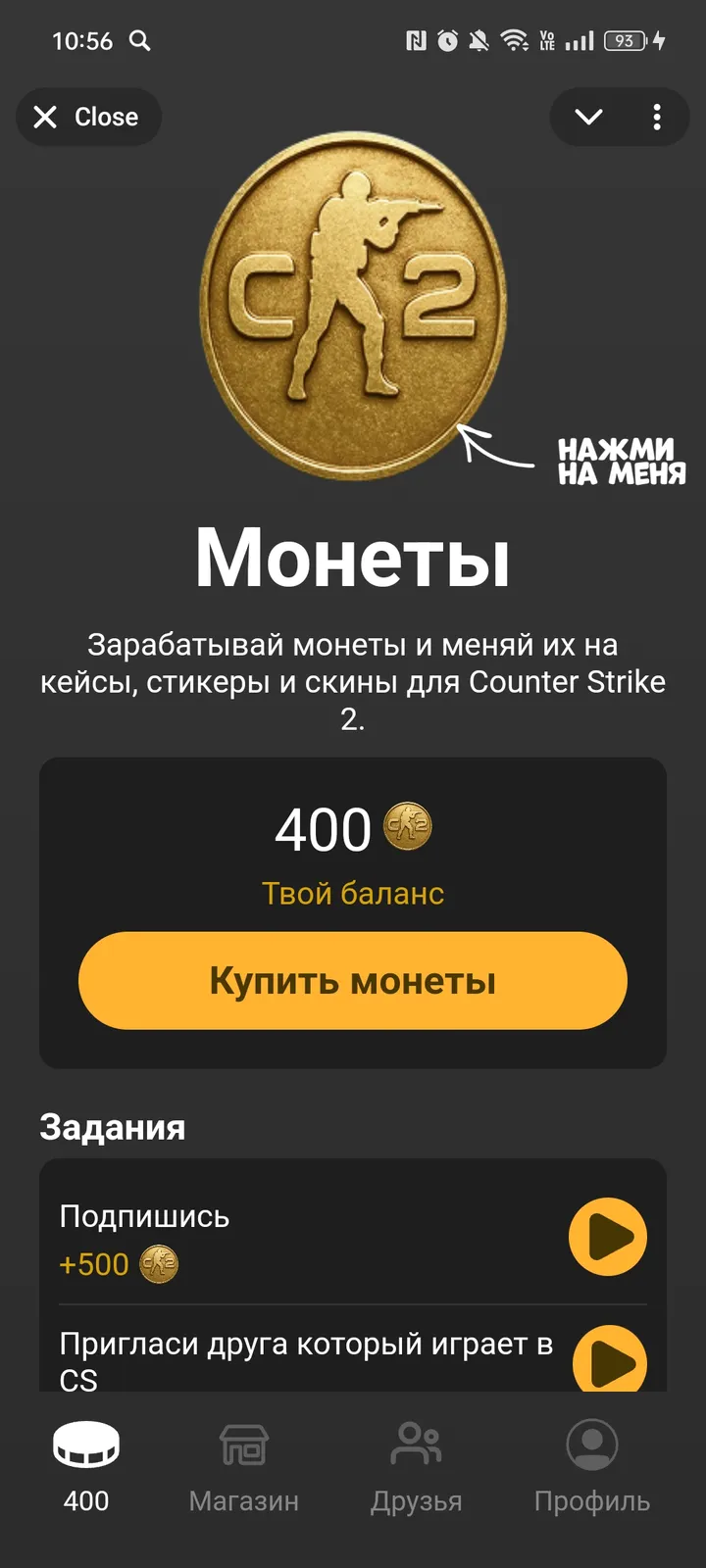Collapse the mini-app with the down chevron
The height and width of the screenshot is (1568, 706).
588,117
